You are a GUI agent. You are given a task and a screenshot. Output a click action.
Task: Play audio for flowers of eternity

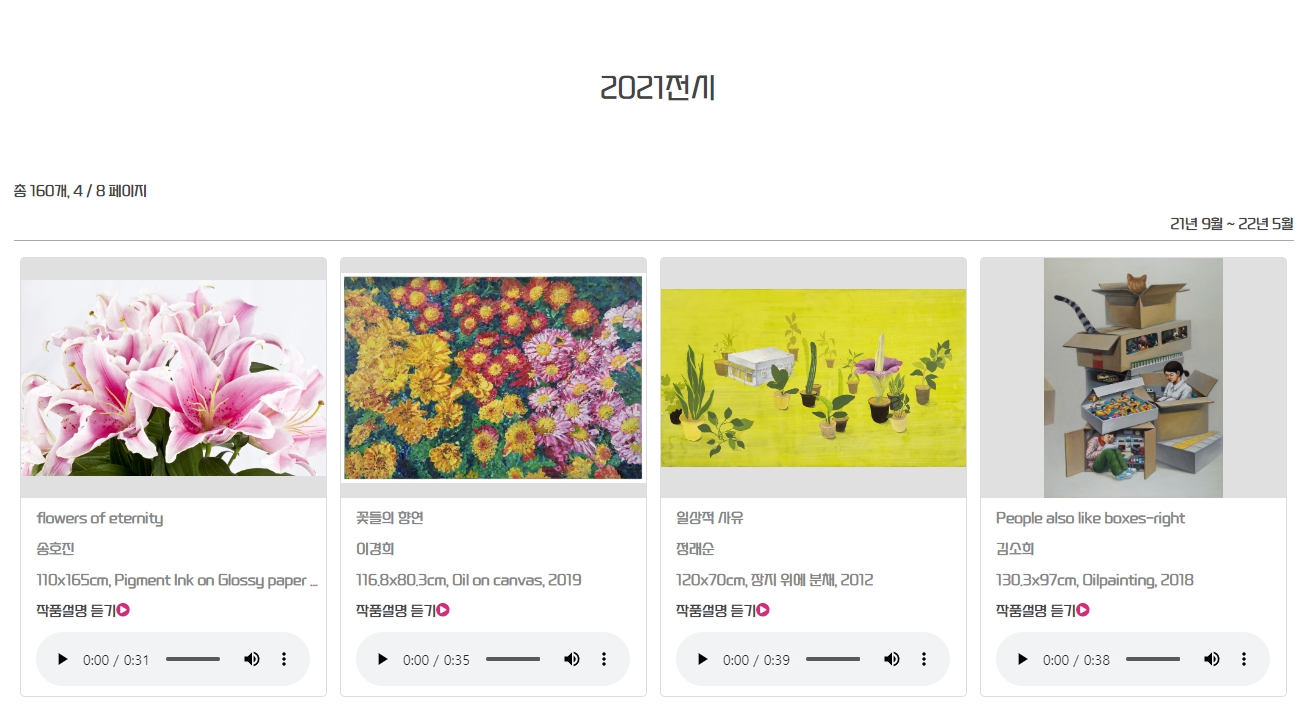pyautogui.click(x=63, y=659)
